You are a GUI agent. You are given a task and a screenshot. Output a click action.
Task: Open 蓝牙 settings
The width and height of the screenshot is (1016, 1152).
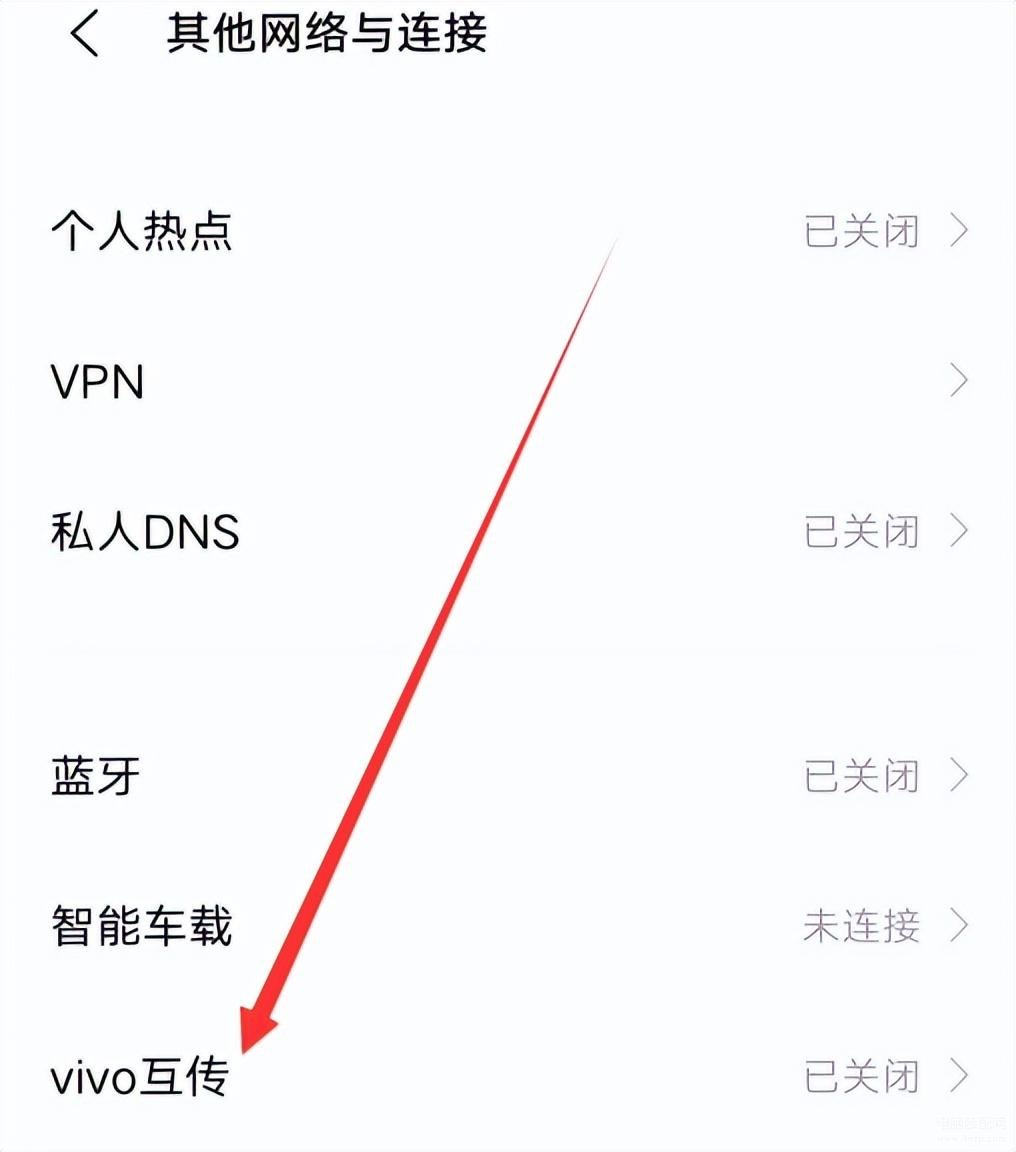pyautogui.click(x=96, y=776)
